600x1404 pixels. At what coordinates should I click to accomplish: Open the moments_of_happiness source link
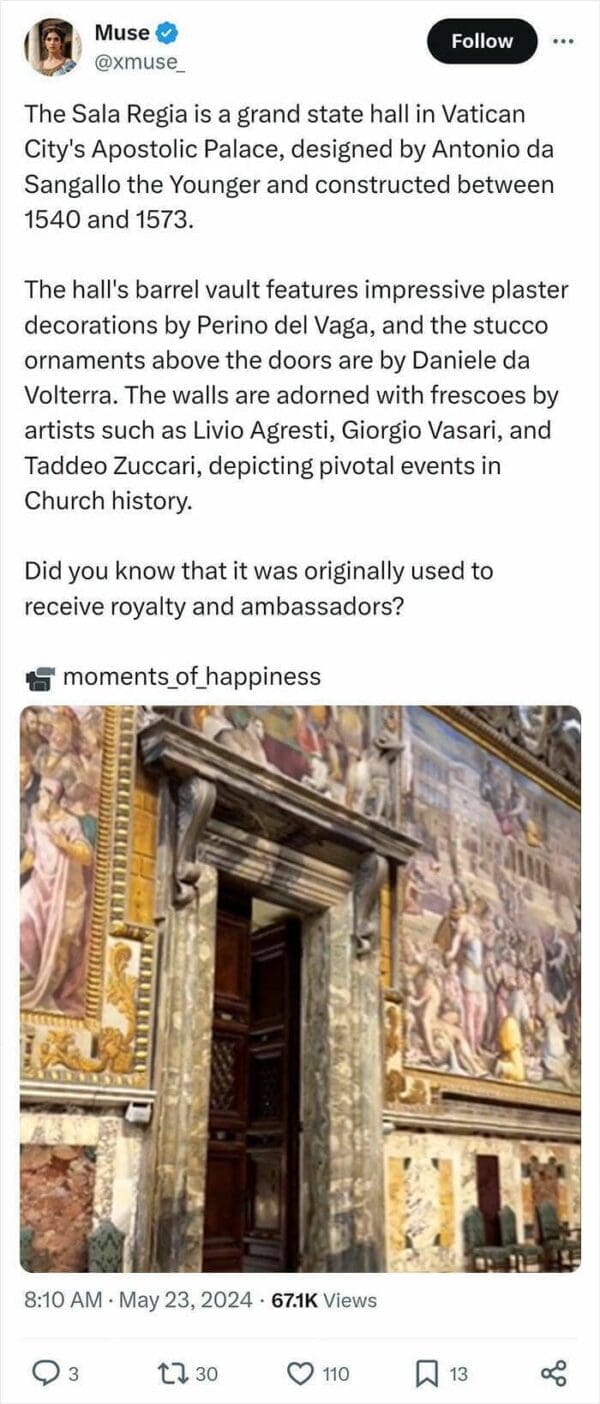(x=191, y=677)
